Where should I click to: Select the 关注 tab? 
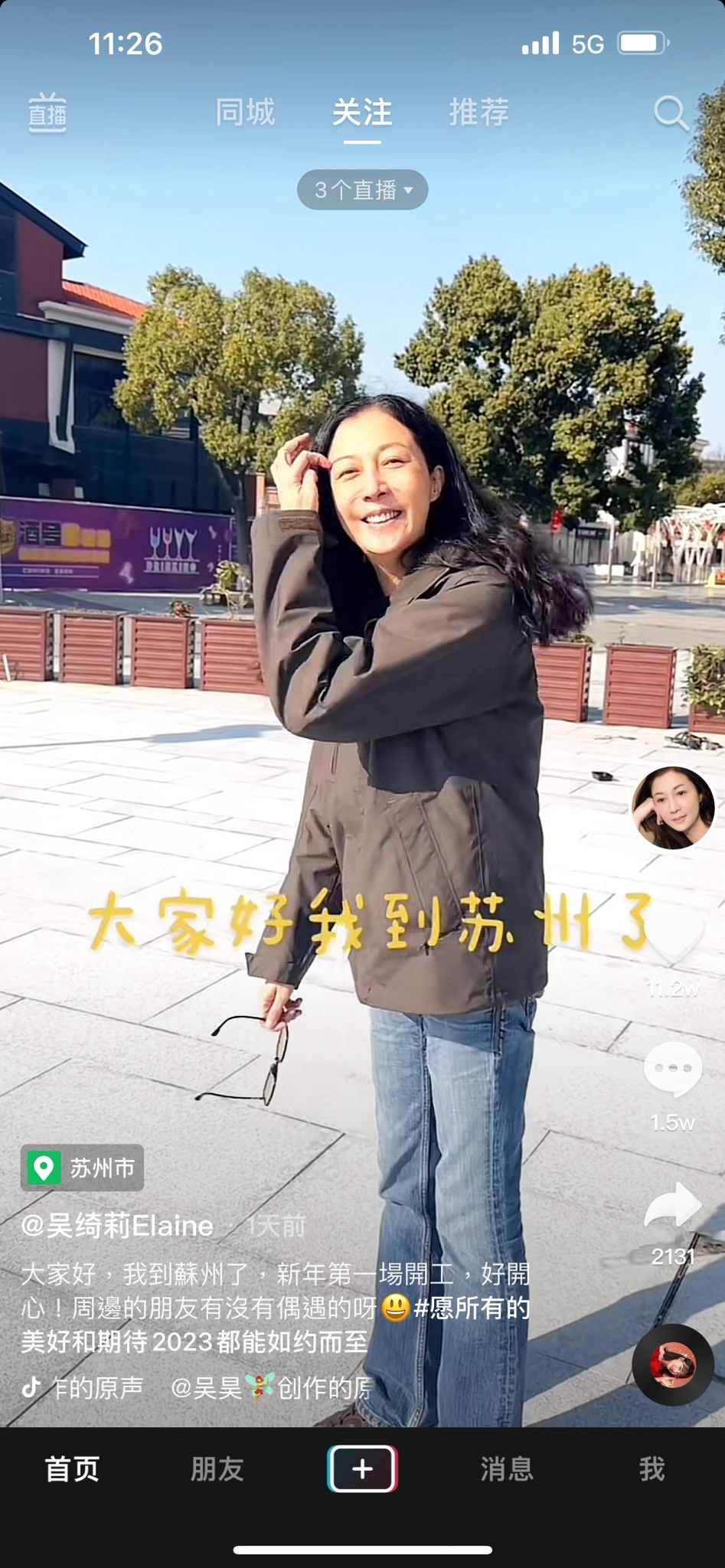click(x=362, y=113)
